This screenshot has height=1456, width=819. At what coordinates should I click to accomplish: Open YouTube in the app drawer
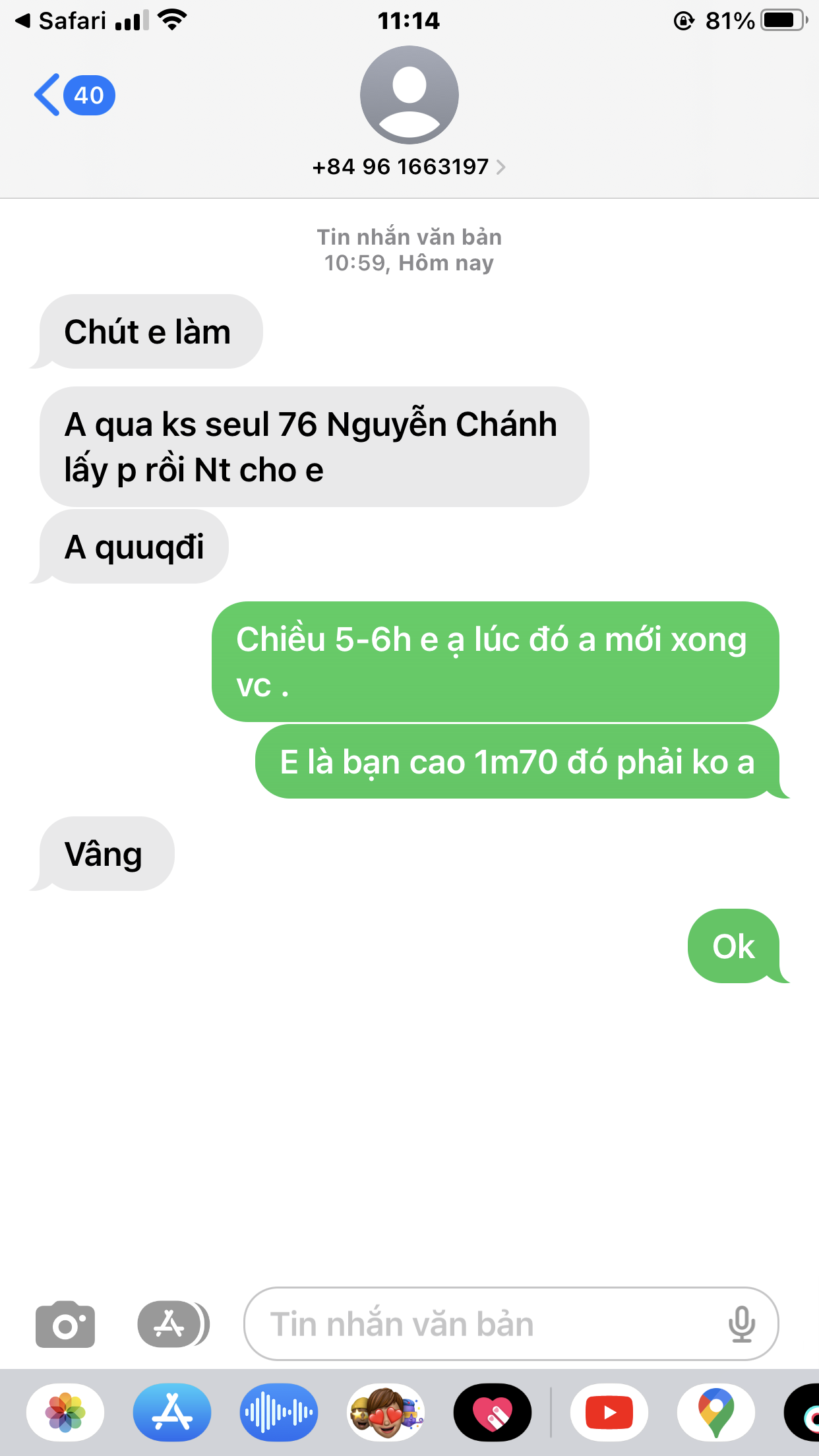pos(609,1412)
